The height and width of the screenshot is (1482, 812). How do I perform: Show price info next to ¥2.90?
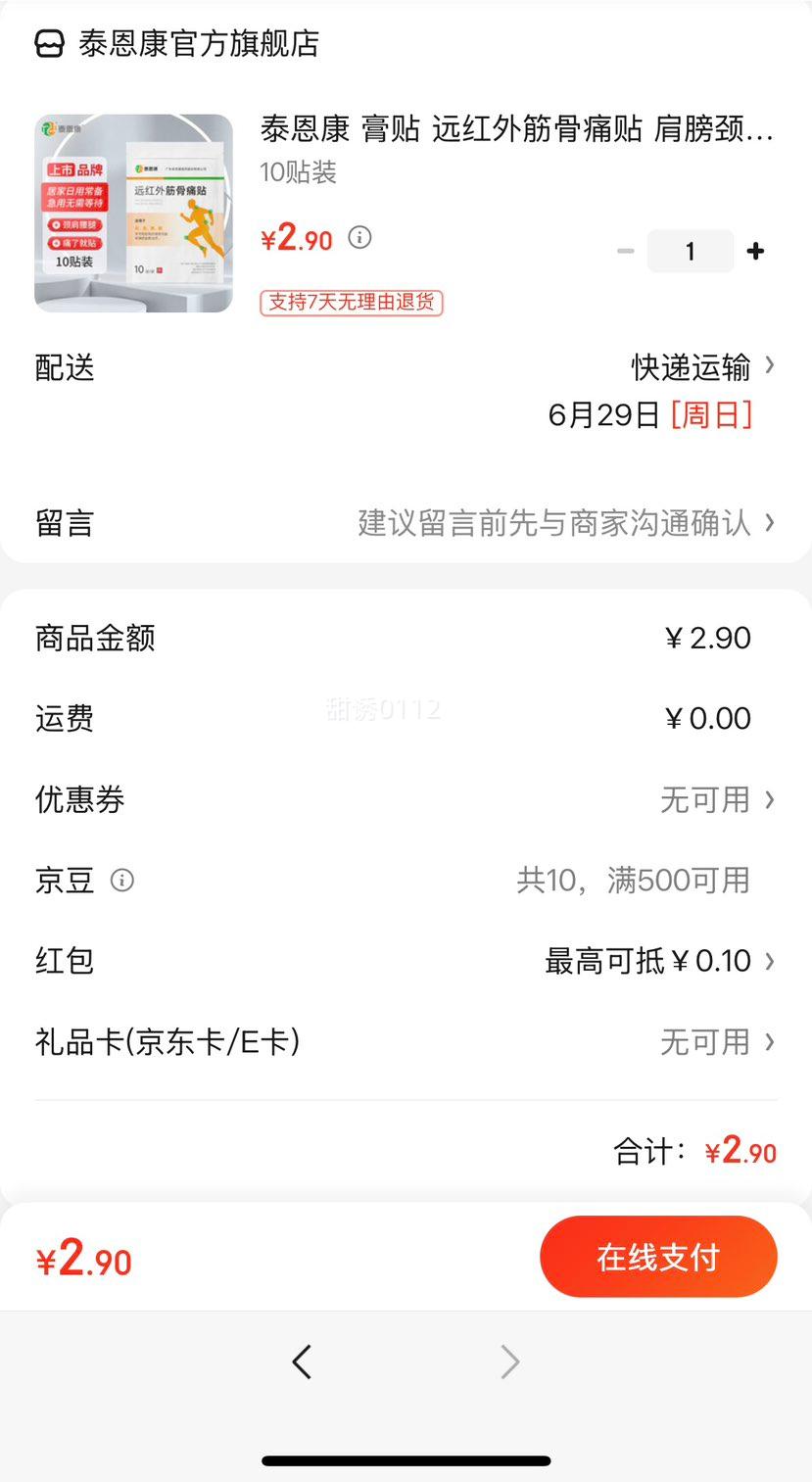coord(360,237)
